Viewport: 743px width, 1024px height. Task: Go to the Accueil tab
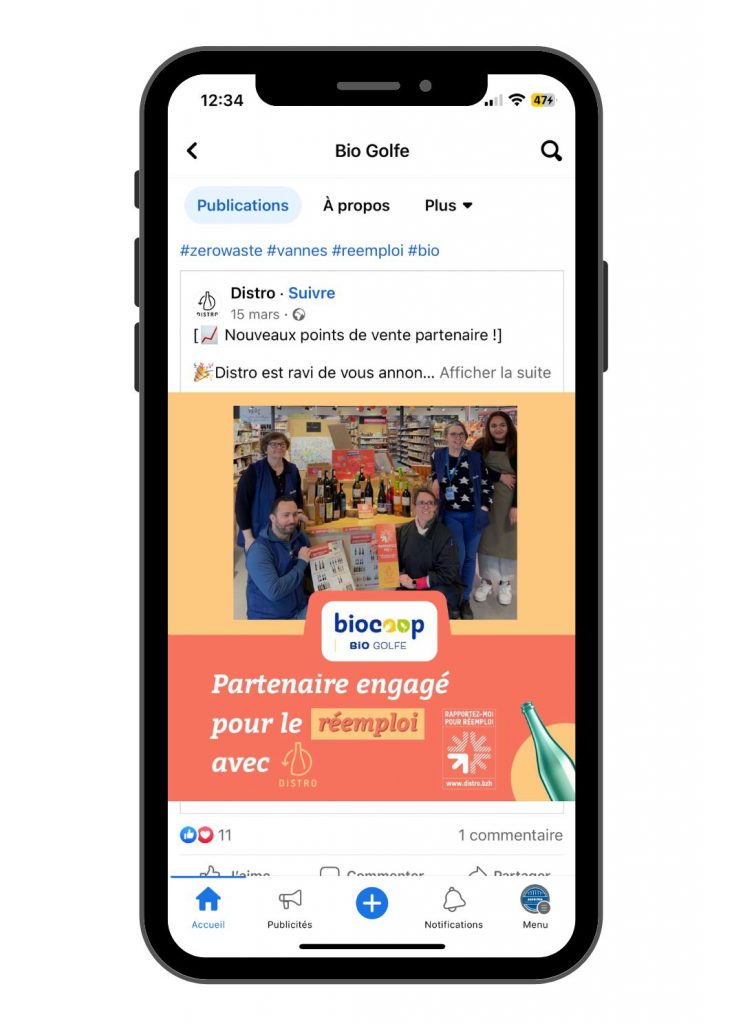pos(208,907)
